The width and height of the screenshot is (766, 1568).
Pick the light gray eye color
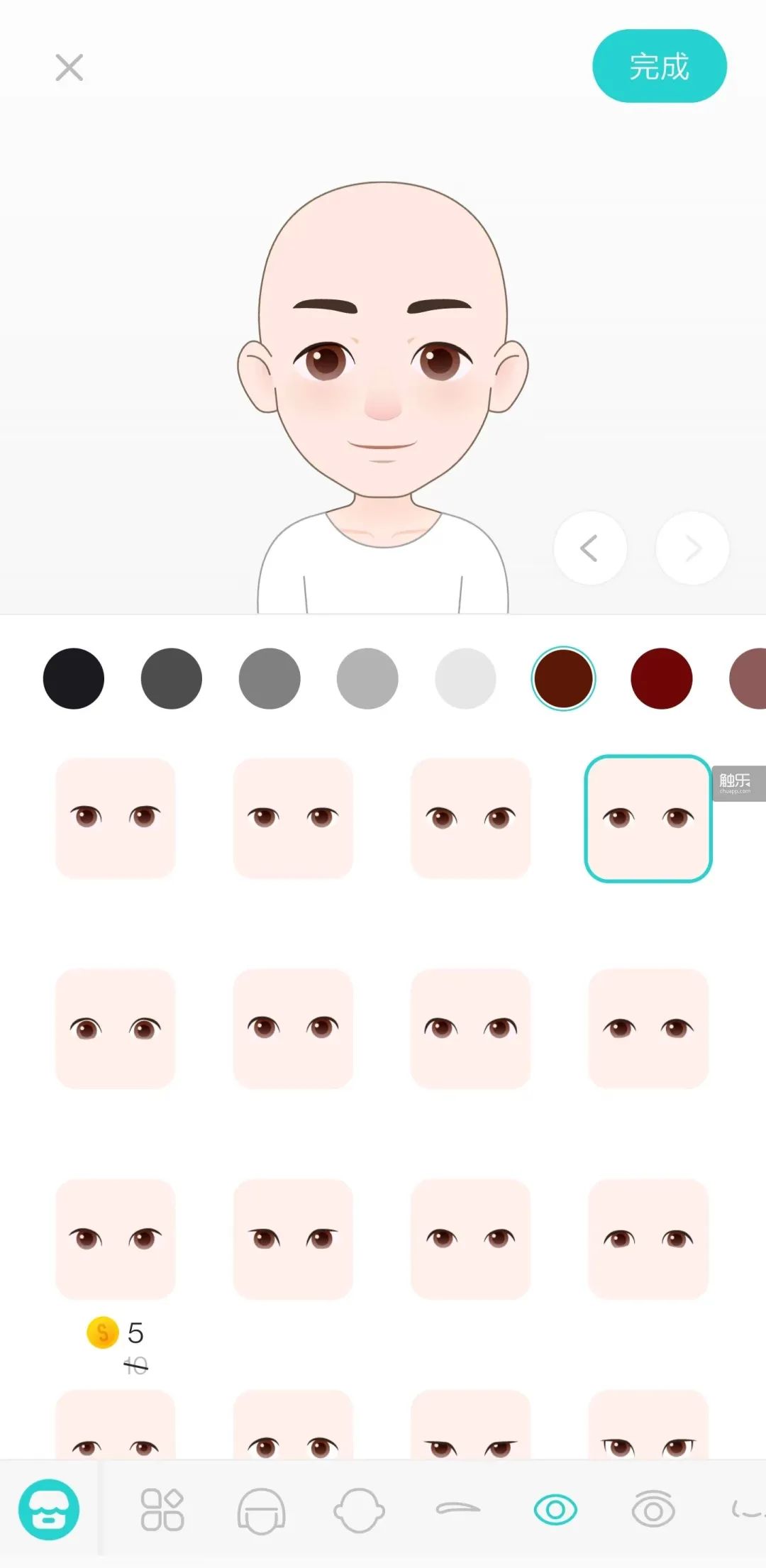coord(367,678)
